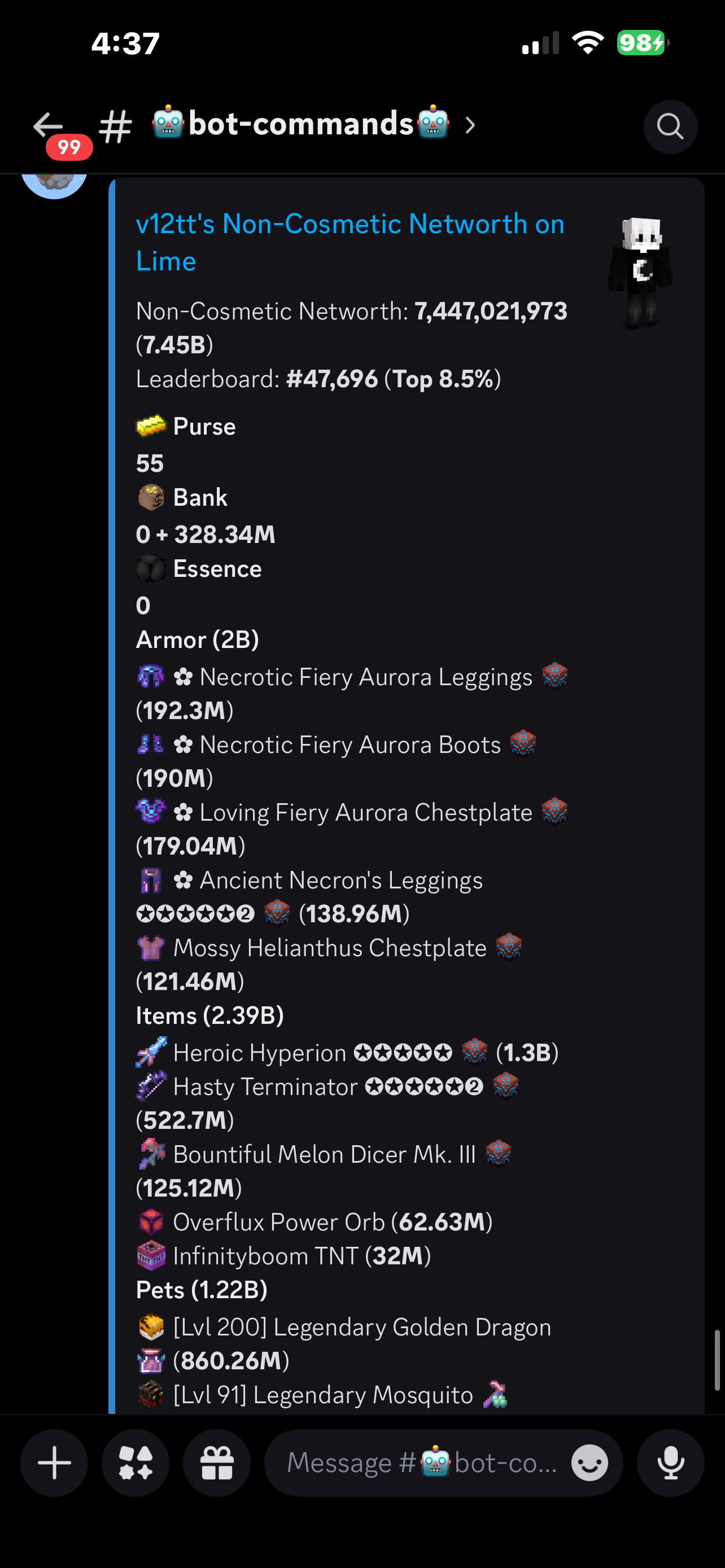This screenshot has height=1568, width=725.
Task: Tap the microphone voice message button
Action: pyautogui.click(x=670, y=1462)
